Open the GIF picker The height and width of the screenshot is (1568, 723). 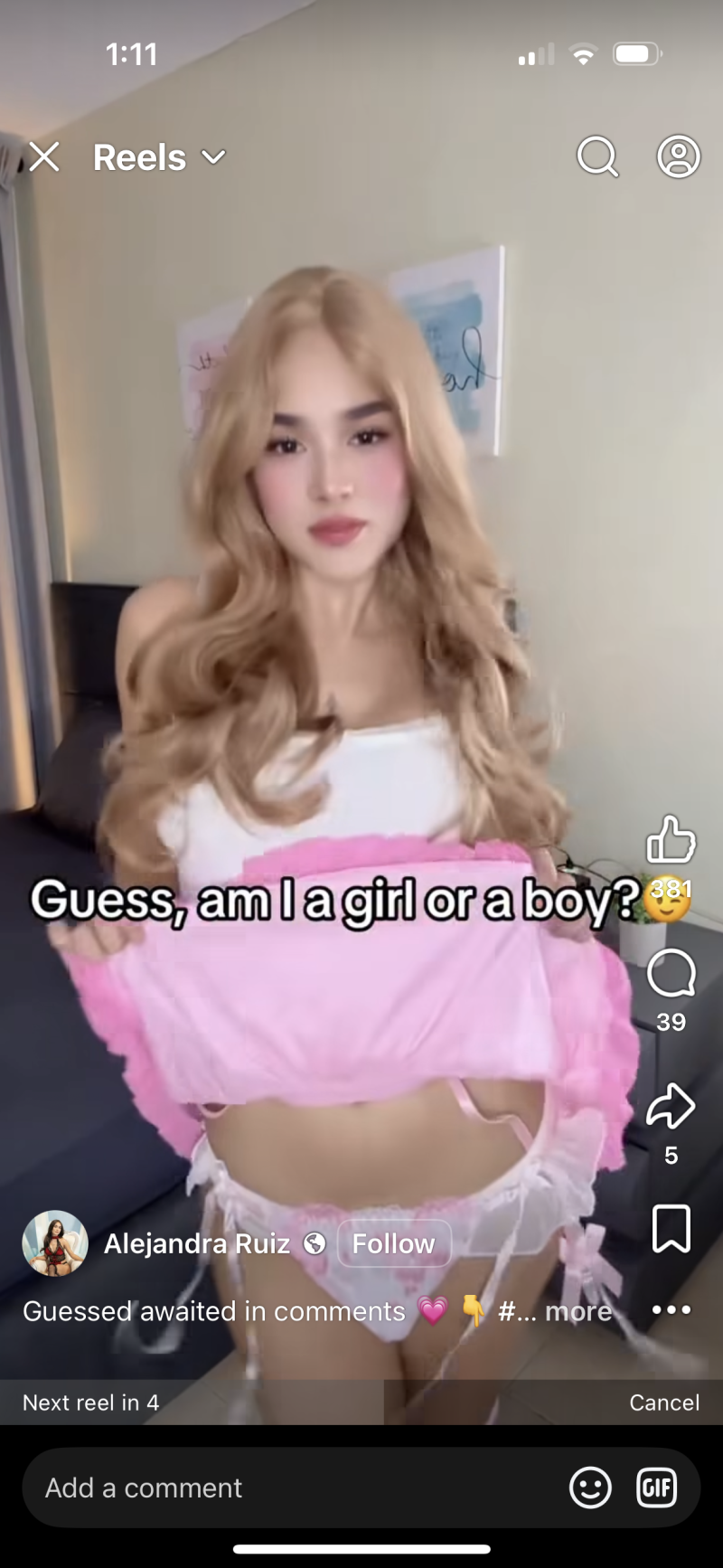(x=656, y=1488)
